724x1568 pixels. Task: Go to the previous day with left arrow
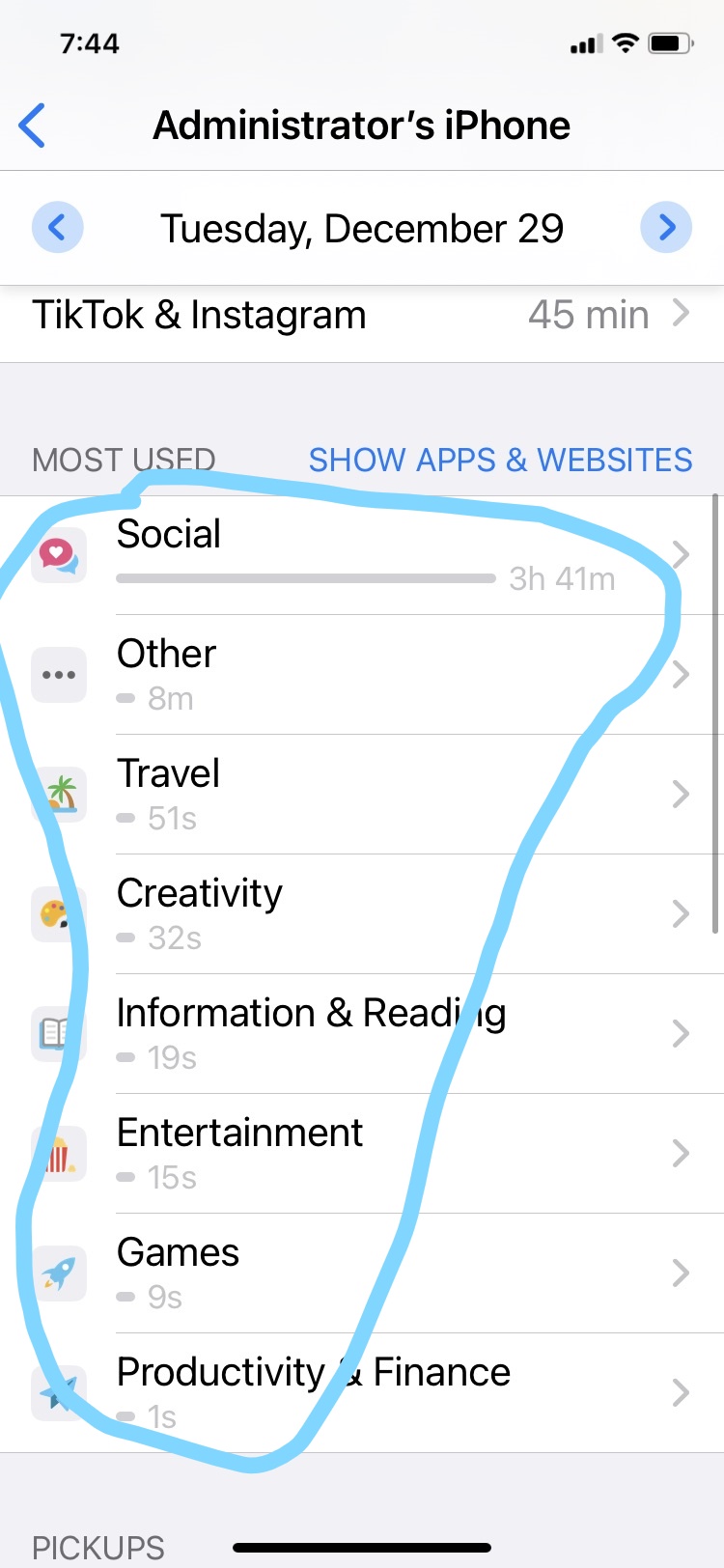[x=58, y=228]
